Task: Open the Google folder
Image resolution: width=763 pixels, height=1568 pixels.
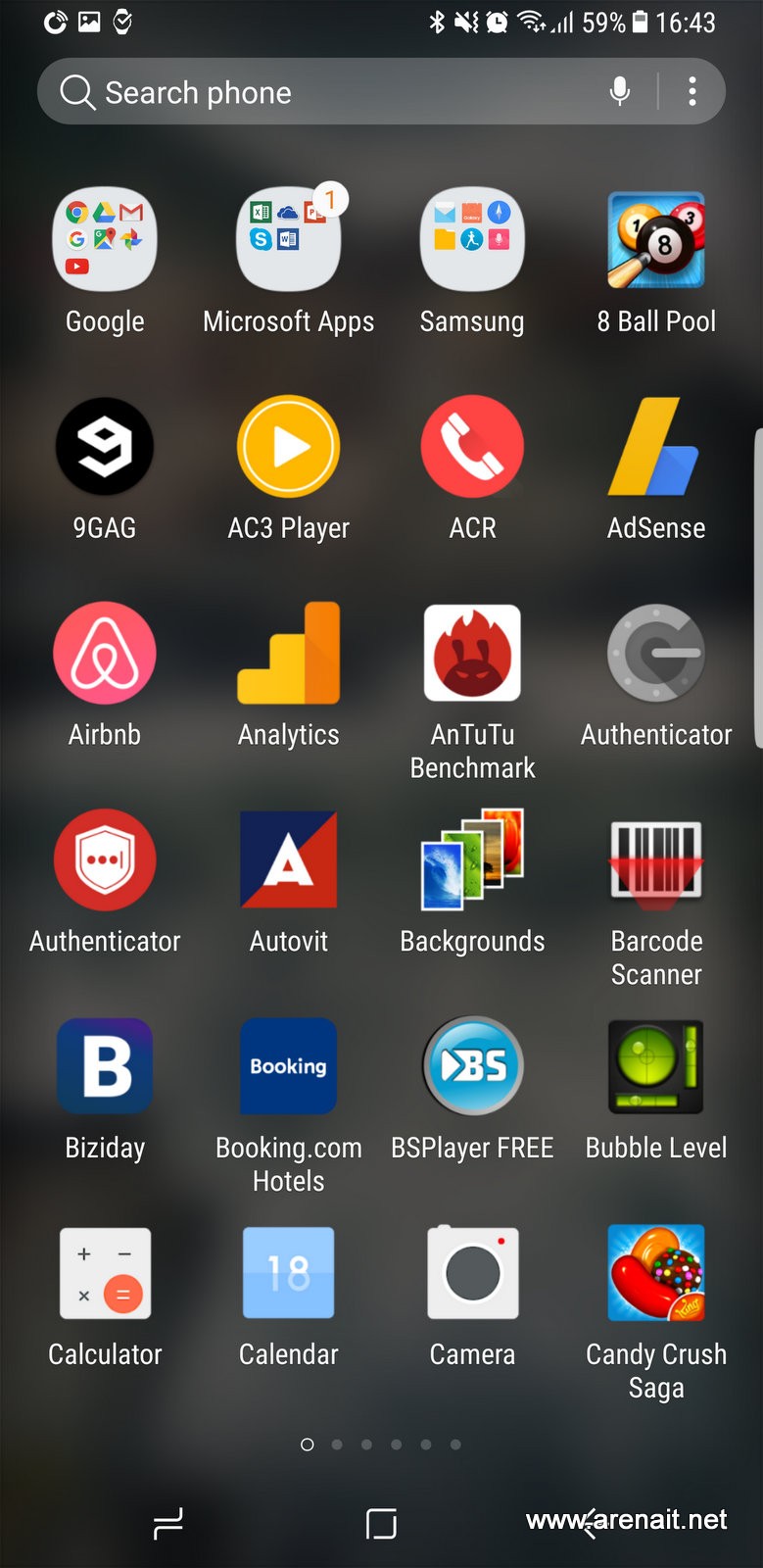Action: 105,240
